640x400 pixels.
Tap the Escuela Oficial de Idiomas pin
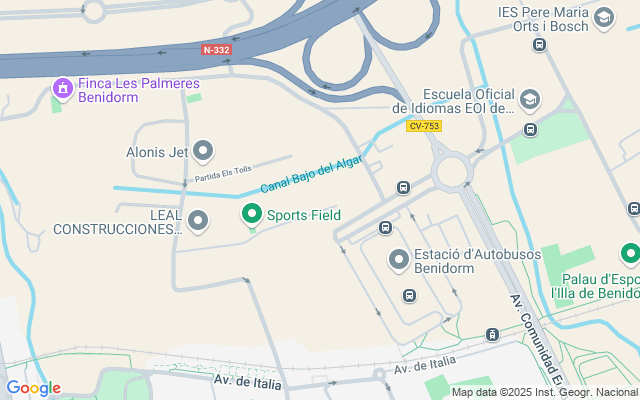[x=529, y=99]
